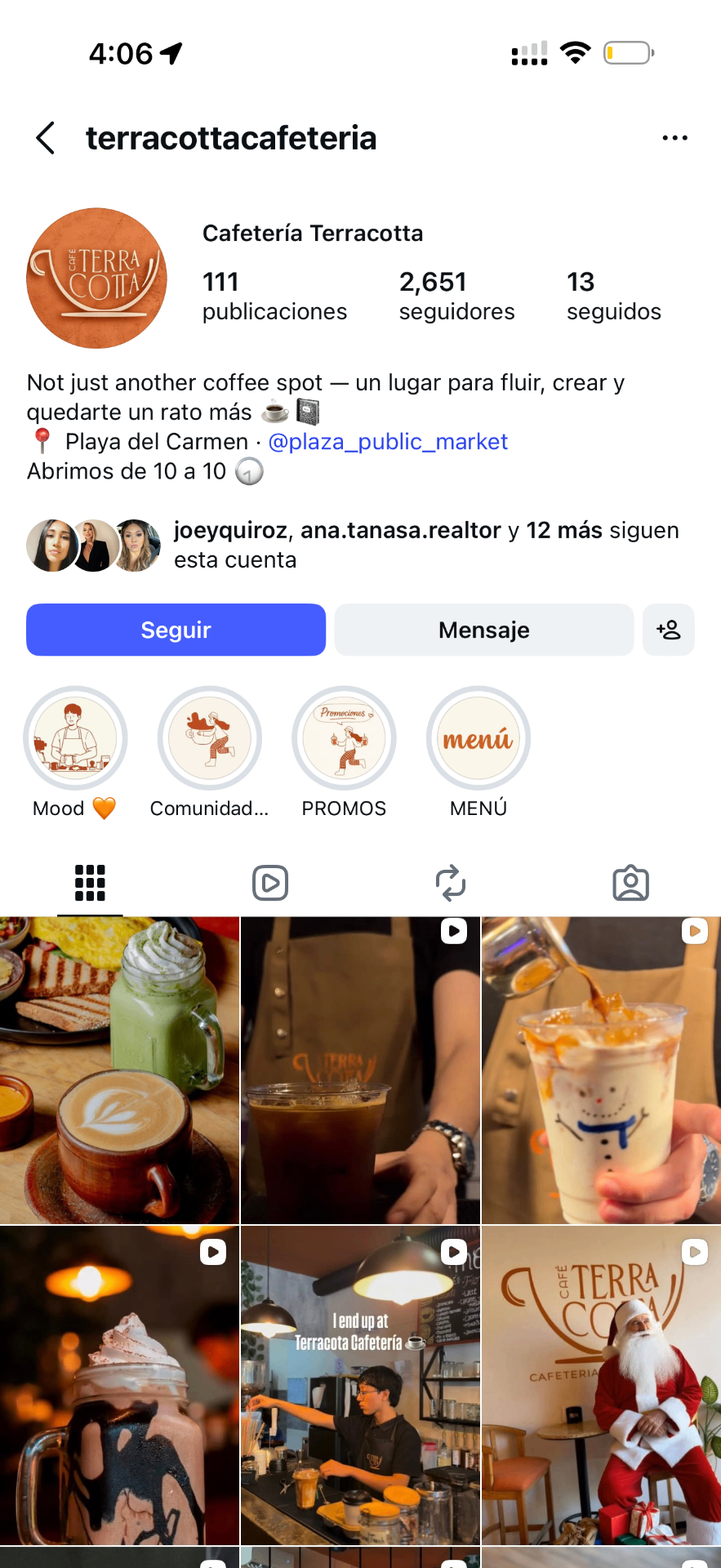721x1568 pixels.
Task: Follow Cafetería Terracotta with Seguir
Action: coord(176,630)
